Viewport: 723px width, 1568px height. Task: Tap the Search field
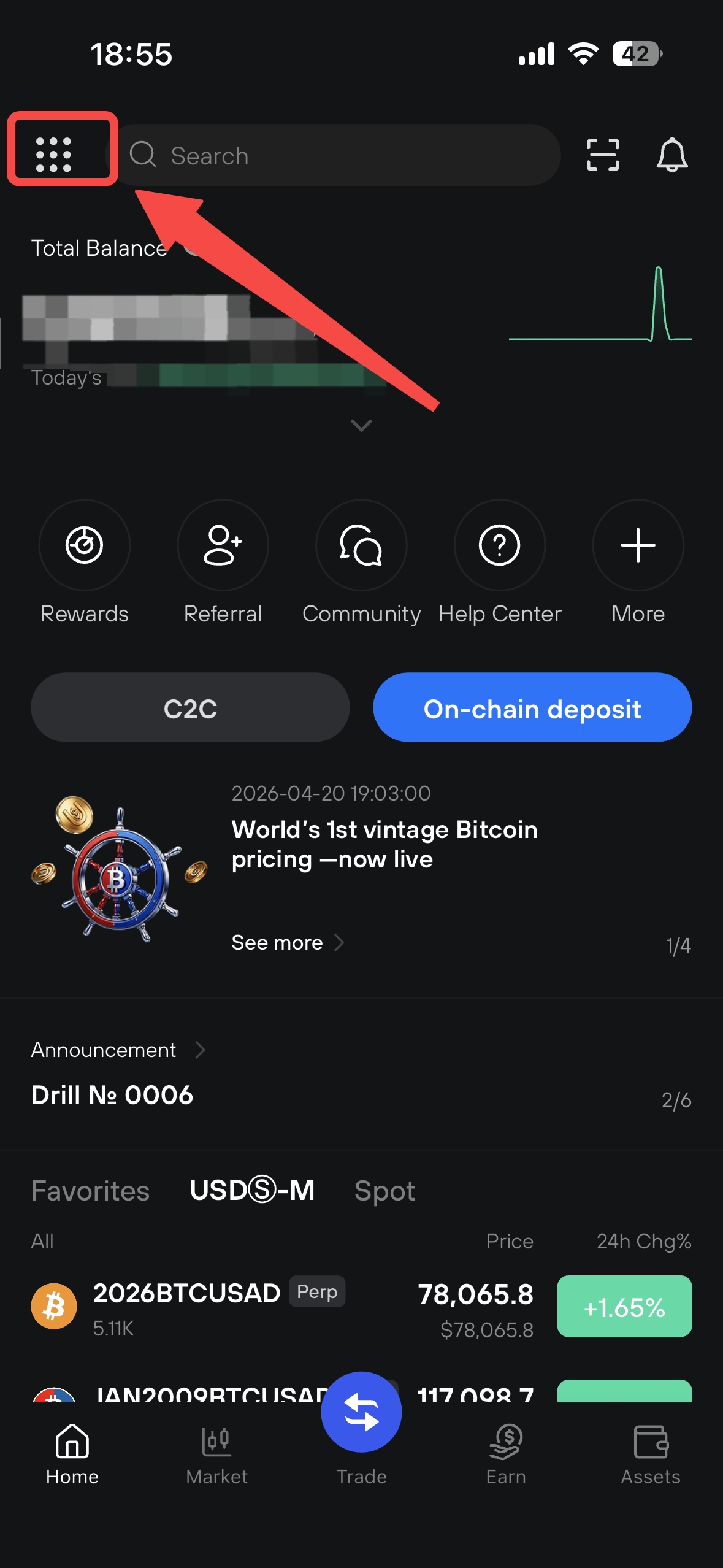pos(336,155)
